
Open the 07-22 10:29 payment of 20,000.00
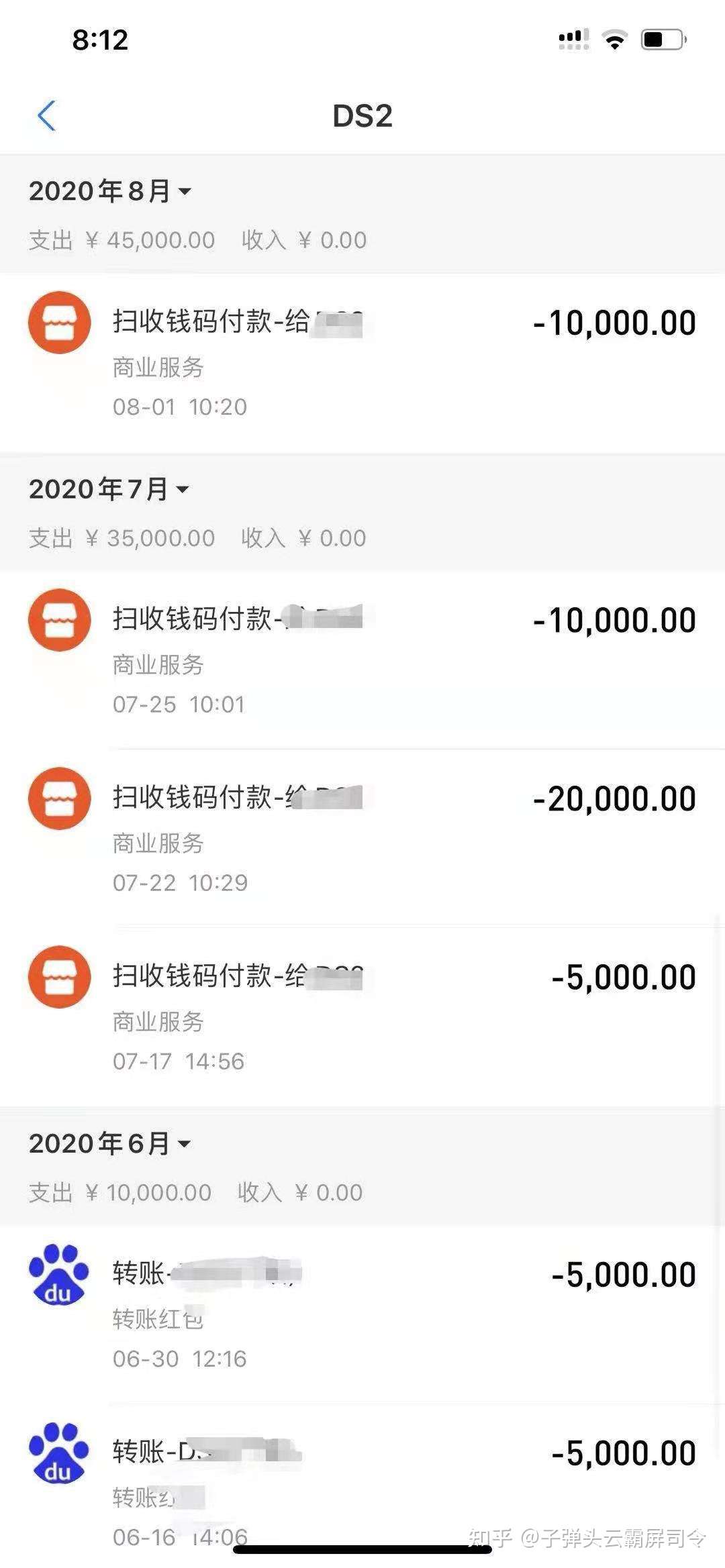tap(362, 838)
